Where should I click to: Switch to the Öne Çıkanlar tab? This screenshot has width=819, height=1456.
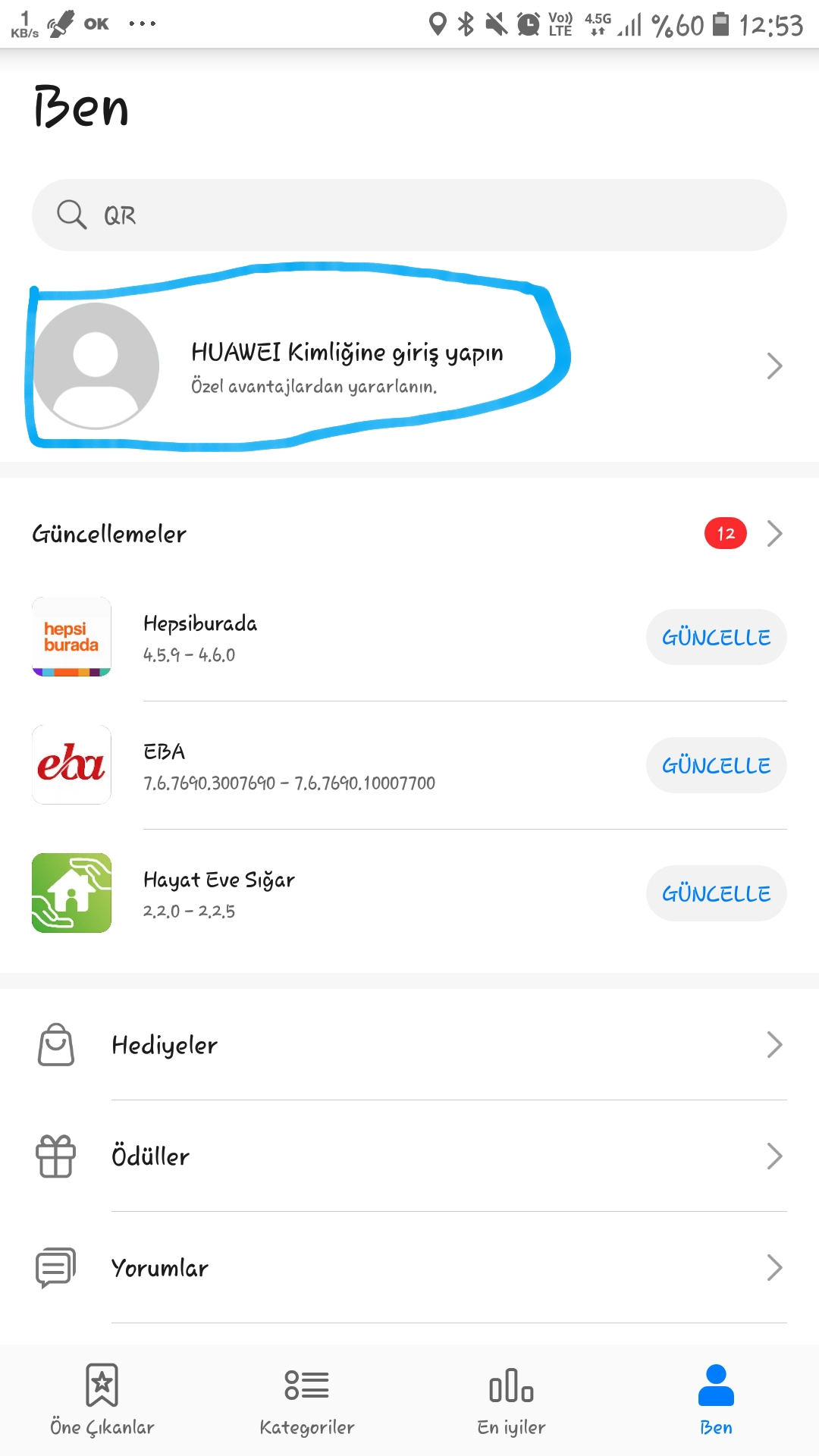(x=102, y=1400)
